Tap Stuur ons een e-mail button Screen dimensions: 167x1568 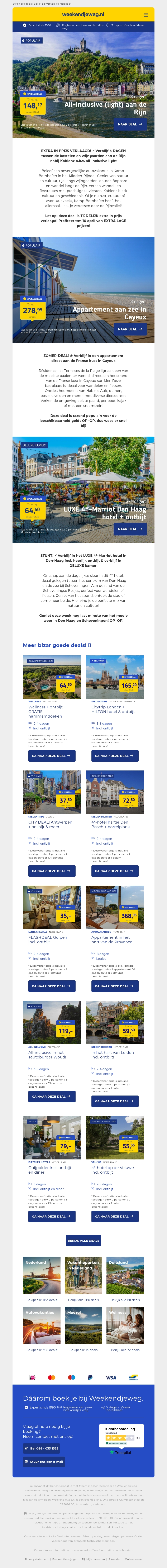(44, 1461)
